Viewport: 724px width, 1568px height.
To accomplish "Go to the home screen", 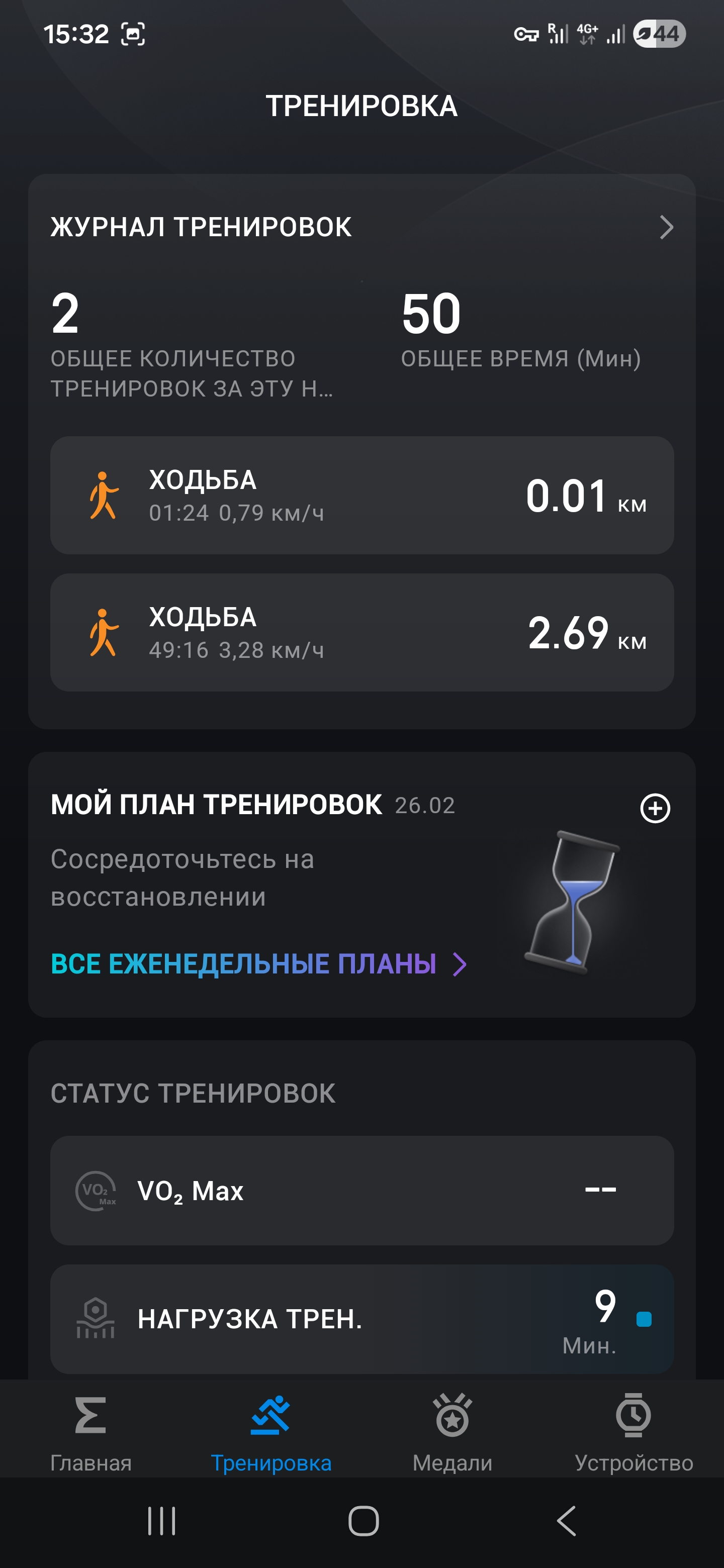I will tap(364, 1521).
